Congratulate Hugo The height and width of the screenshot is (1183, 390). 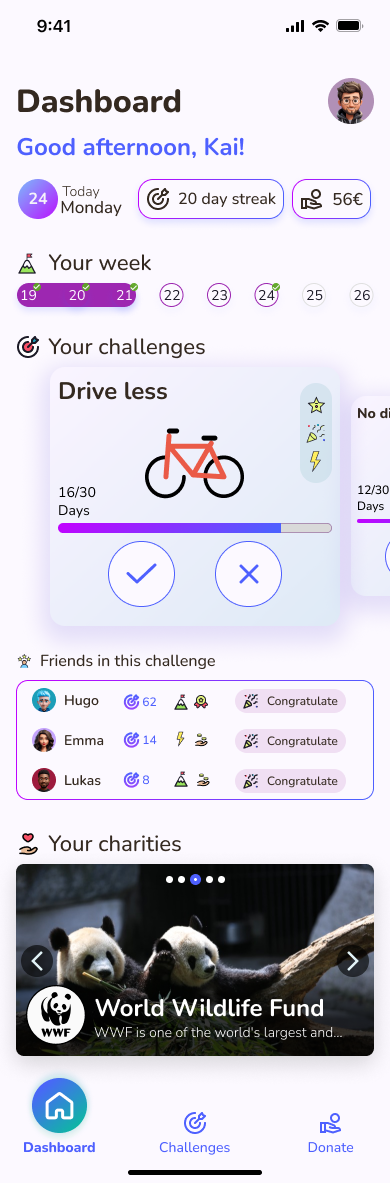coord(290,701)
